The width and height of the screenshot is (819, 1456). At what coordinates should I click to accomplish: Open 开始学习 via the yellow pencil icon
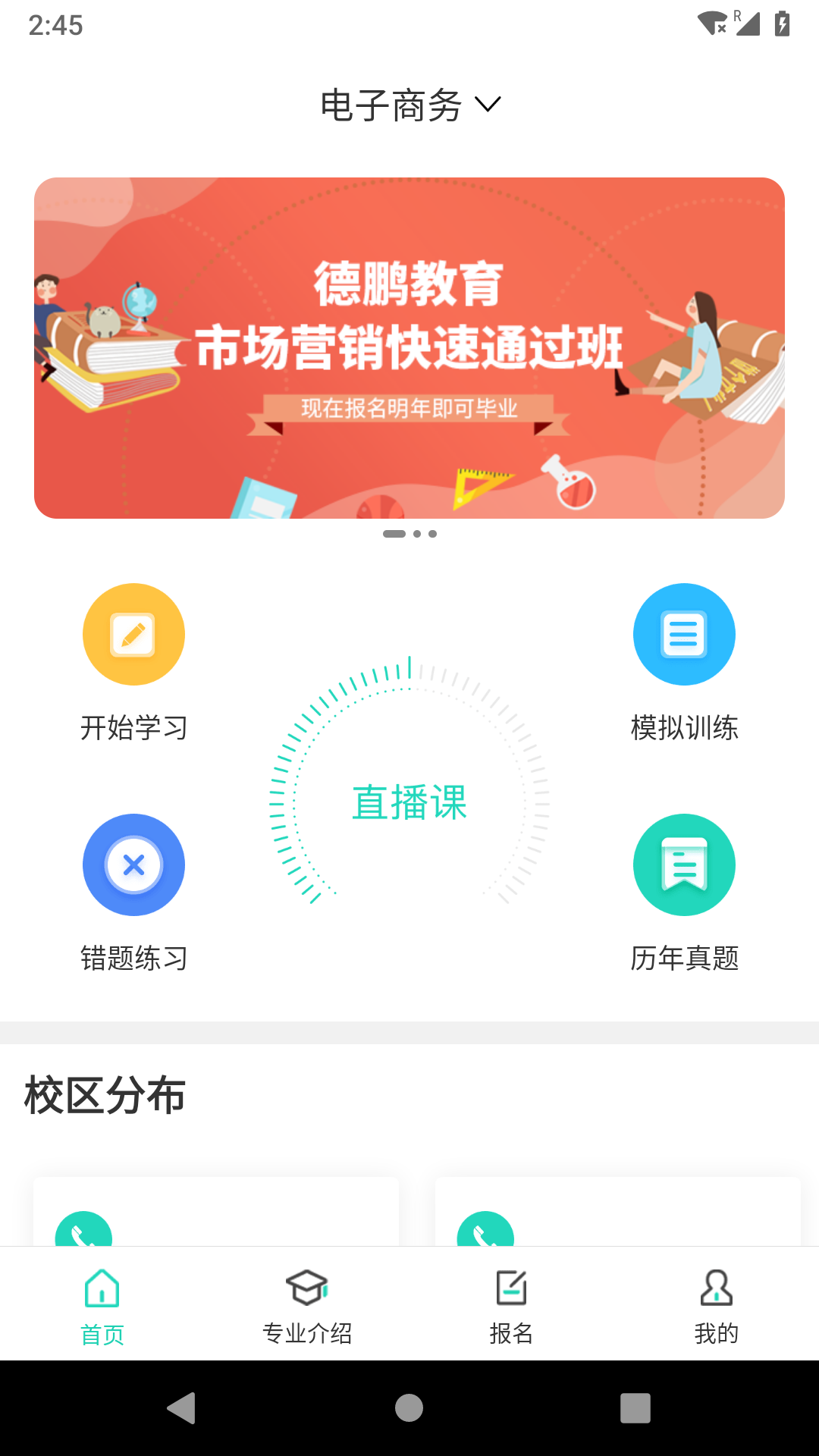tap(133, 635)
